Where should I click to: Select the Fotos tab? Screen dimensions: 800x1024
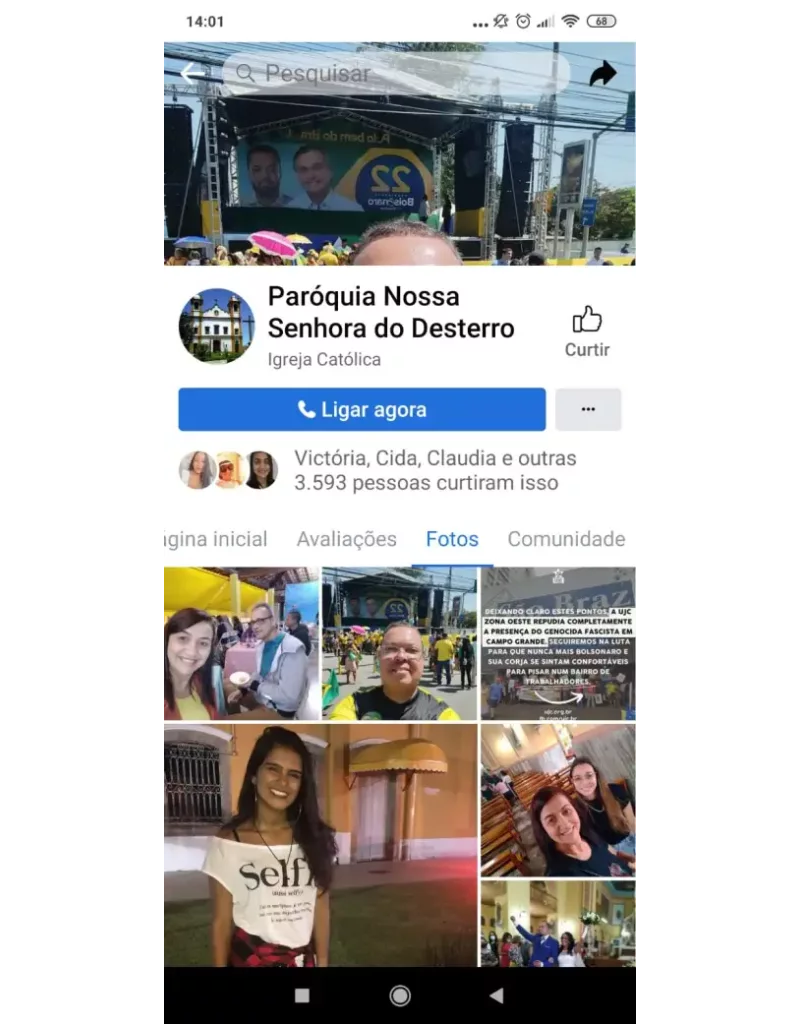click(x=452, y=539)
